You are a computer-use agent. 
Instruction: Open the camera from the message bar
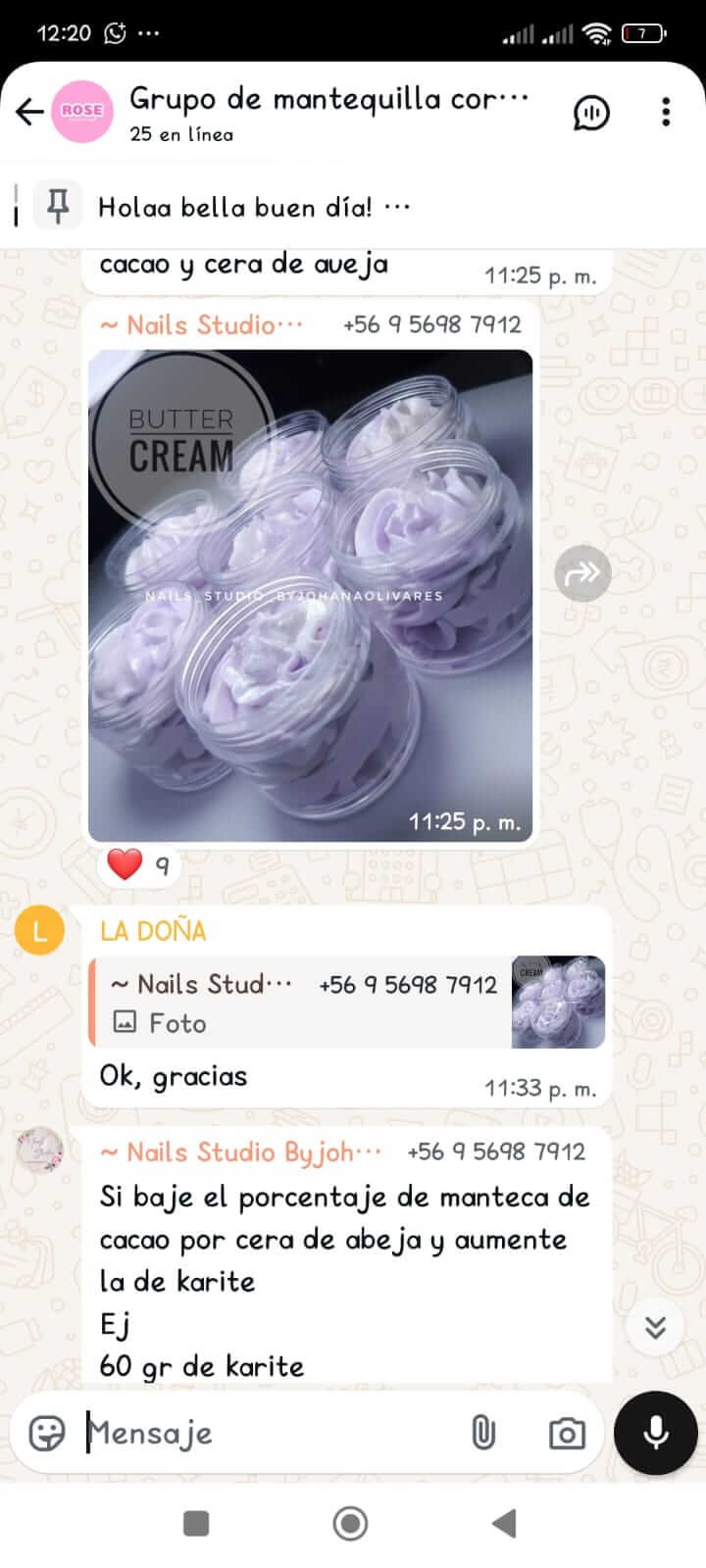[566, 1433]
